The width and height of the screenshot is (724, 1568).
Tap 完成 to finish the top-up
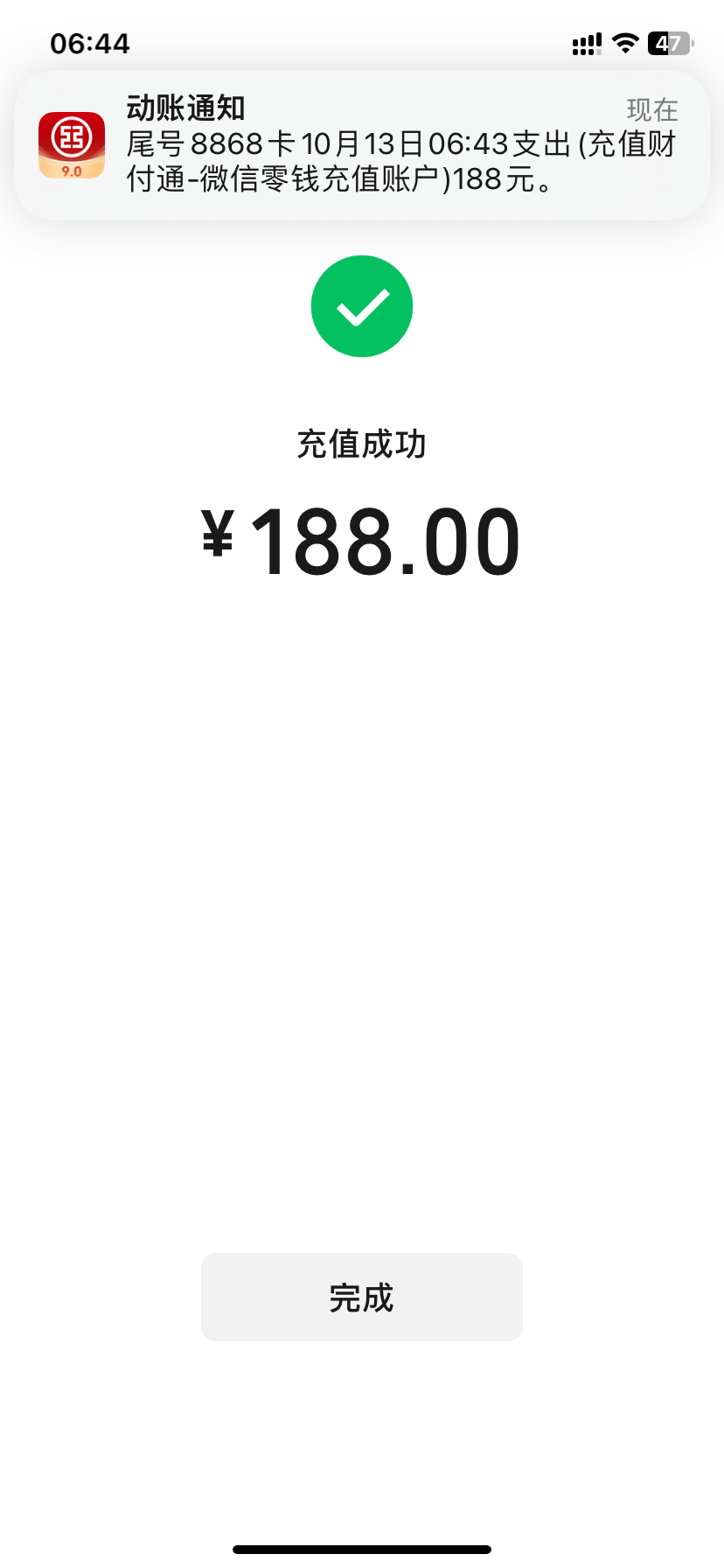click(361, 1297)
